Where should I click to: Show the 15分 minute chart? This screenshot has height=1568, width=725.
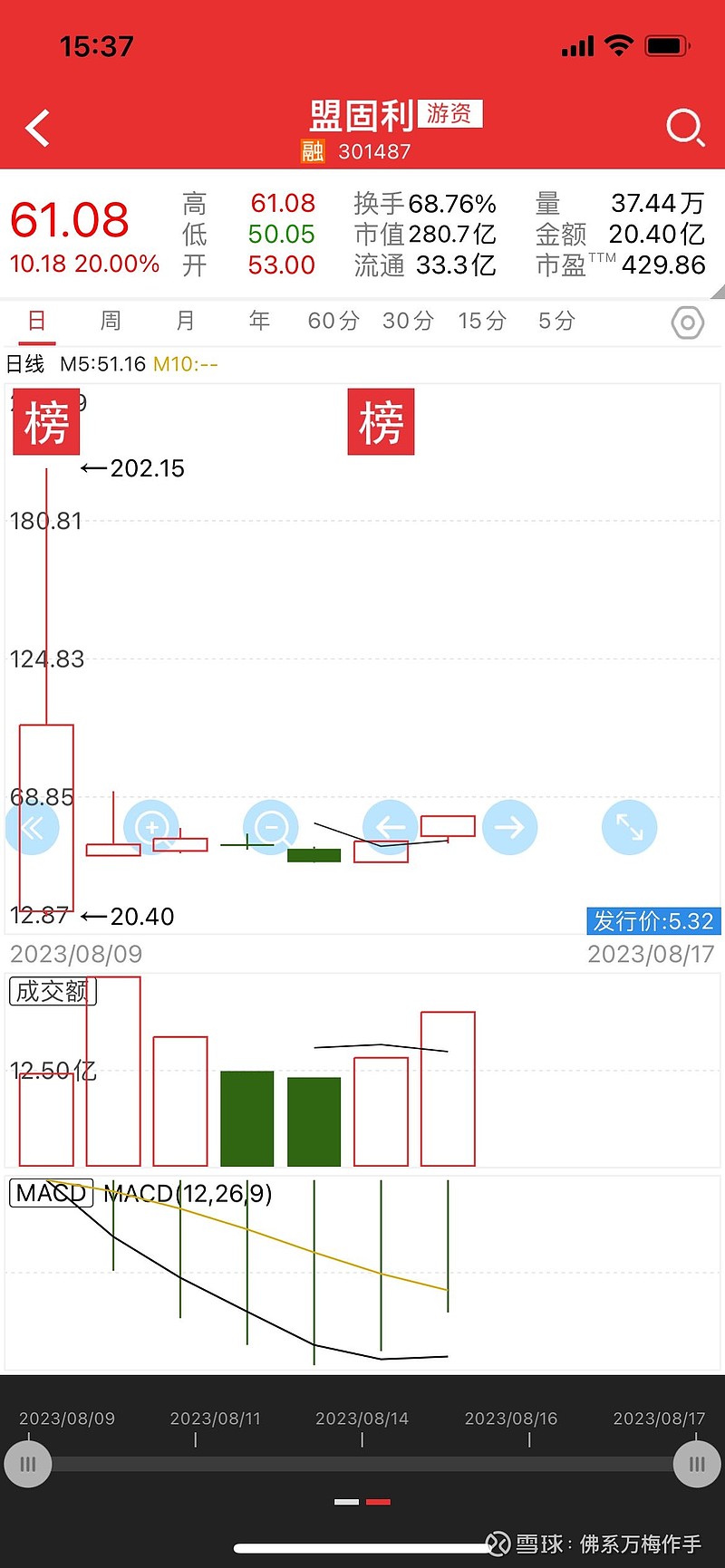[482, 321]
